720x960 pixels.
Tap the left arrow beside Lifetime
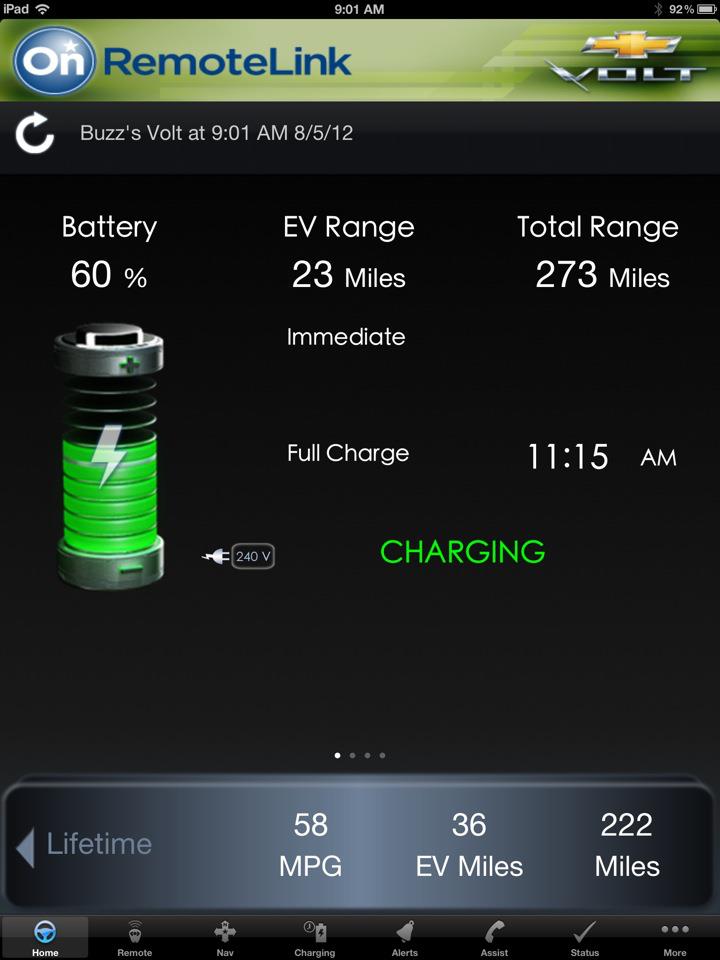click(x=25, y=846)
